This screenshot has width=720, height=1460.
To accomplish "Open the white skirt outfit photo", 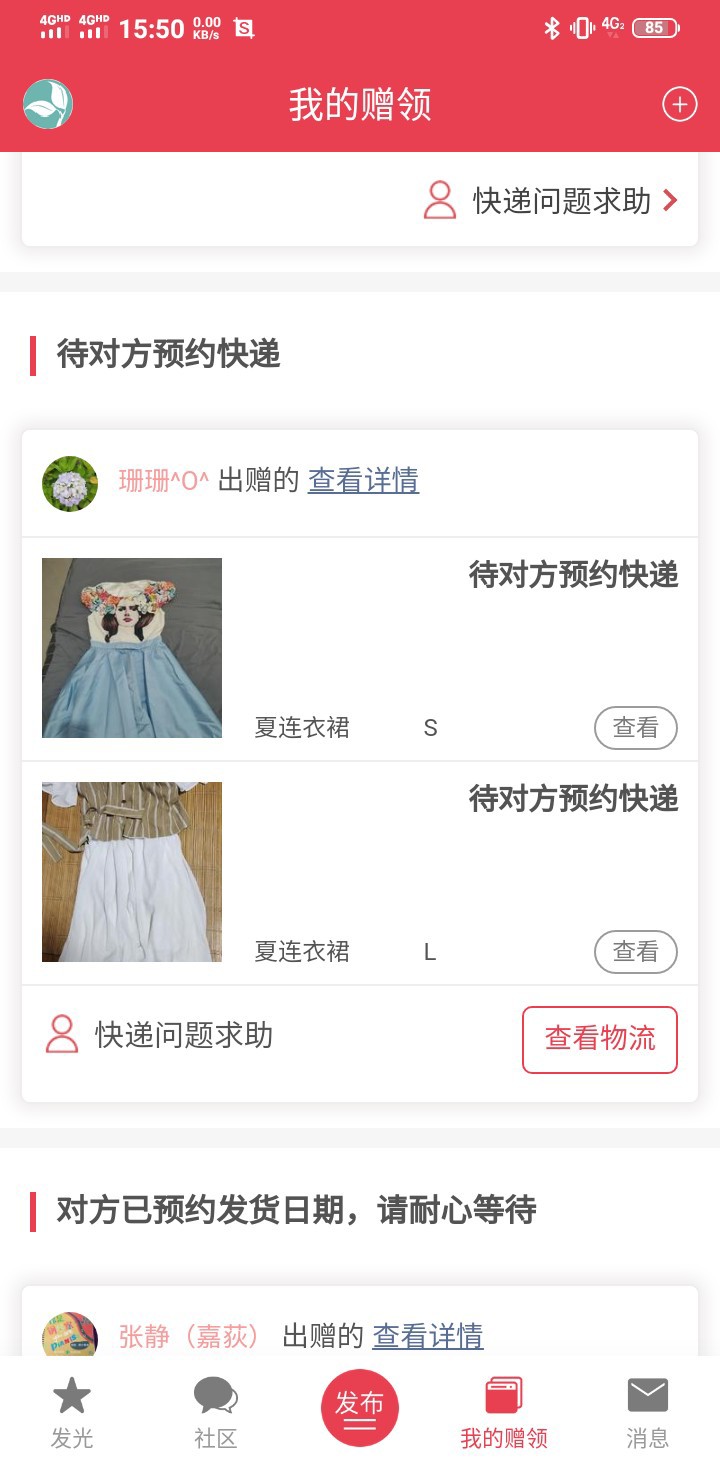I will click(x=132, y=872).
